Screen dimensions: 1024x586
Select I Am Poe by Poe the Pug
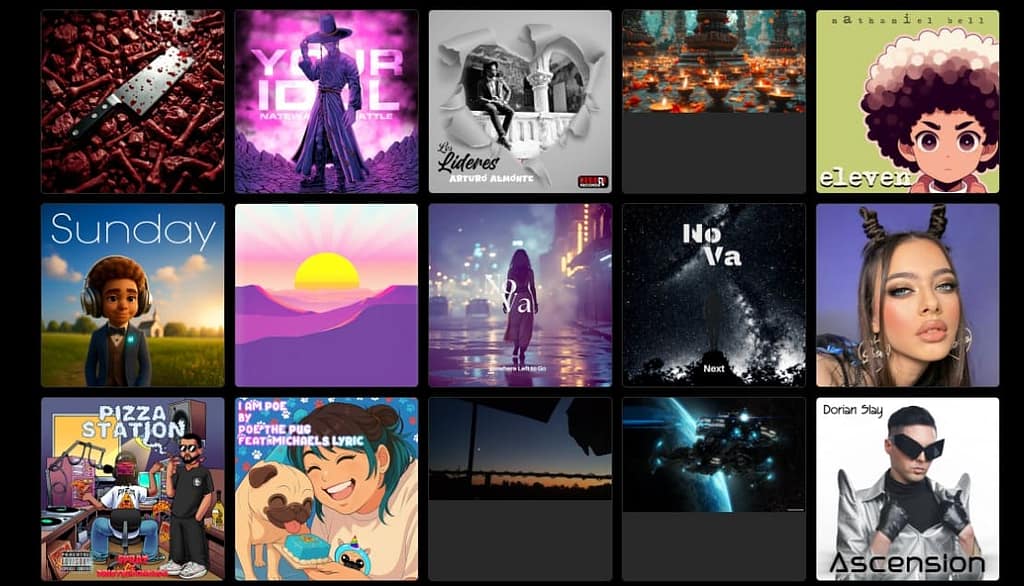326,488
